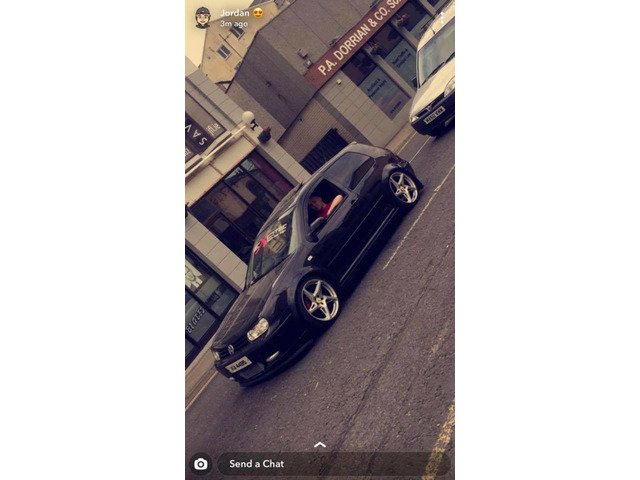Screen dimensions: 640x480
Task: Expand the chat with the up chevron
Action: 320,445
